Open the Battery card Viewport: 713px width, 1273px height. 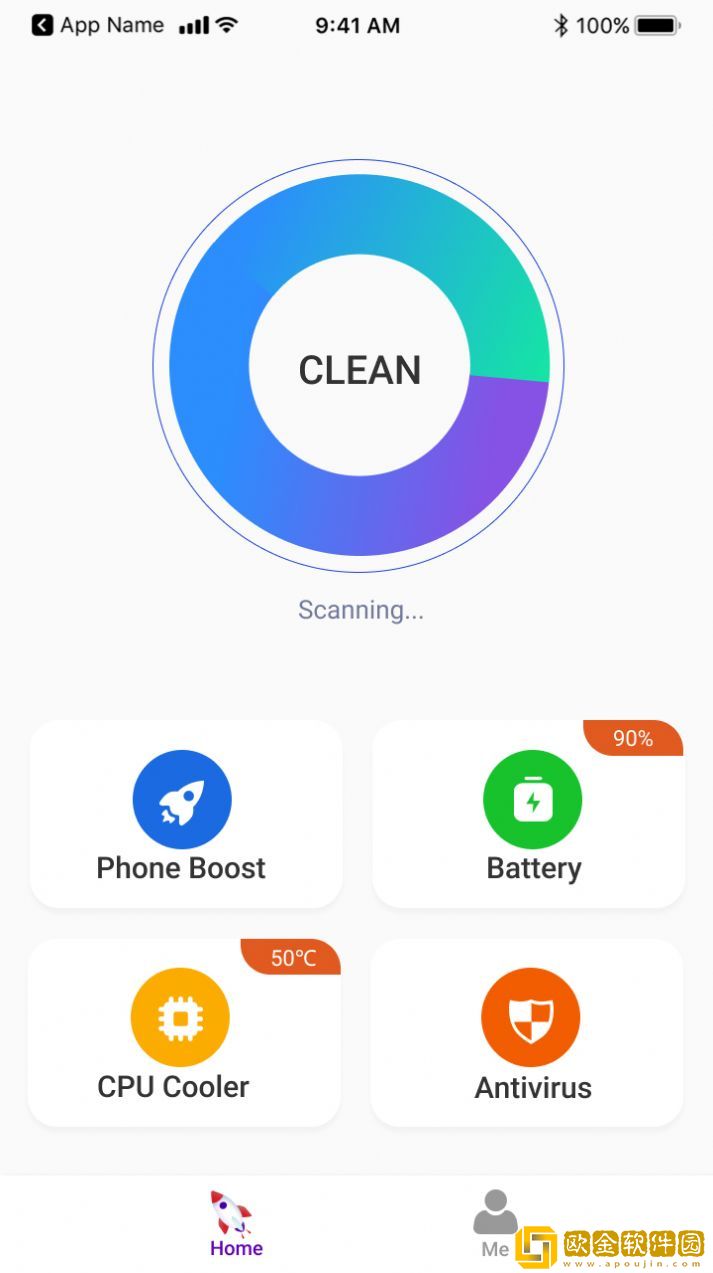point(528,814)
